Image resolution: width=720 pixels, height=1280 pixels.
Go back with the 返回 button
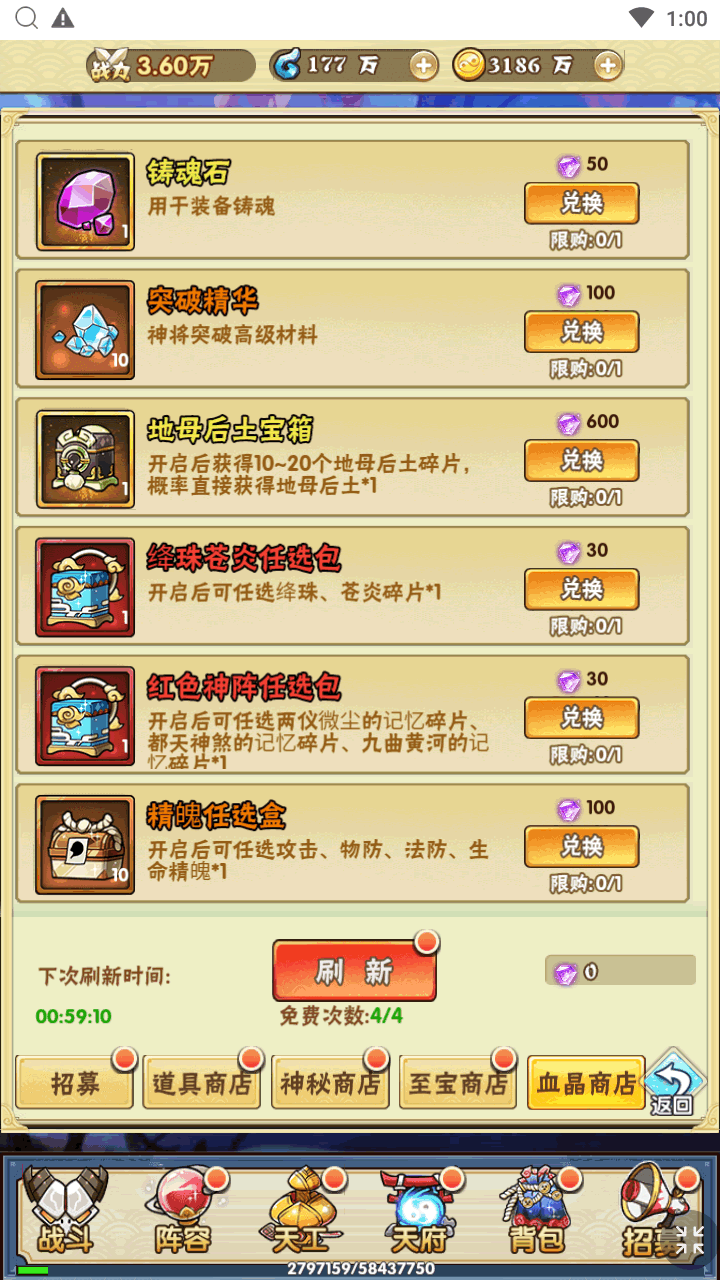(672, 1083)
